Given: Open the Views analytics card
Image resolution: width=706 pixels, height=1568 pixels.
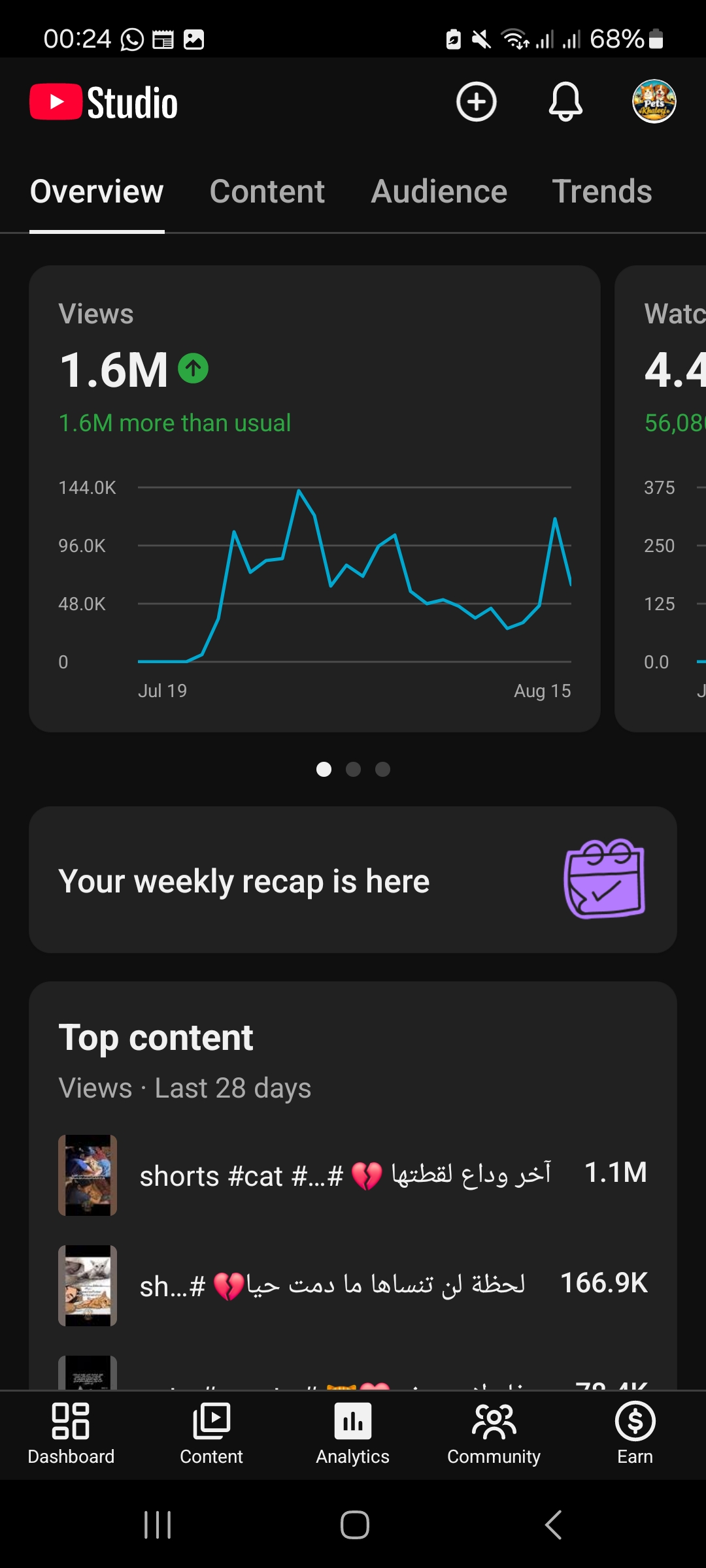Looking at the screenshot, I should point(314,498).
